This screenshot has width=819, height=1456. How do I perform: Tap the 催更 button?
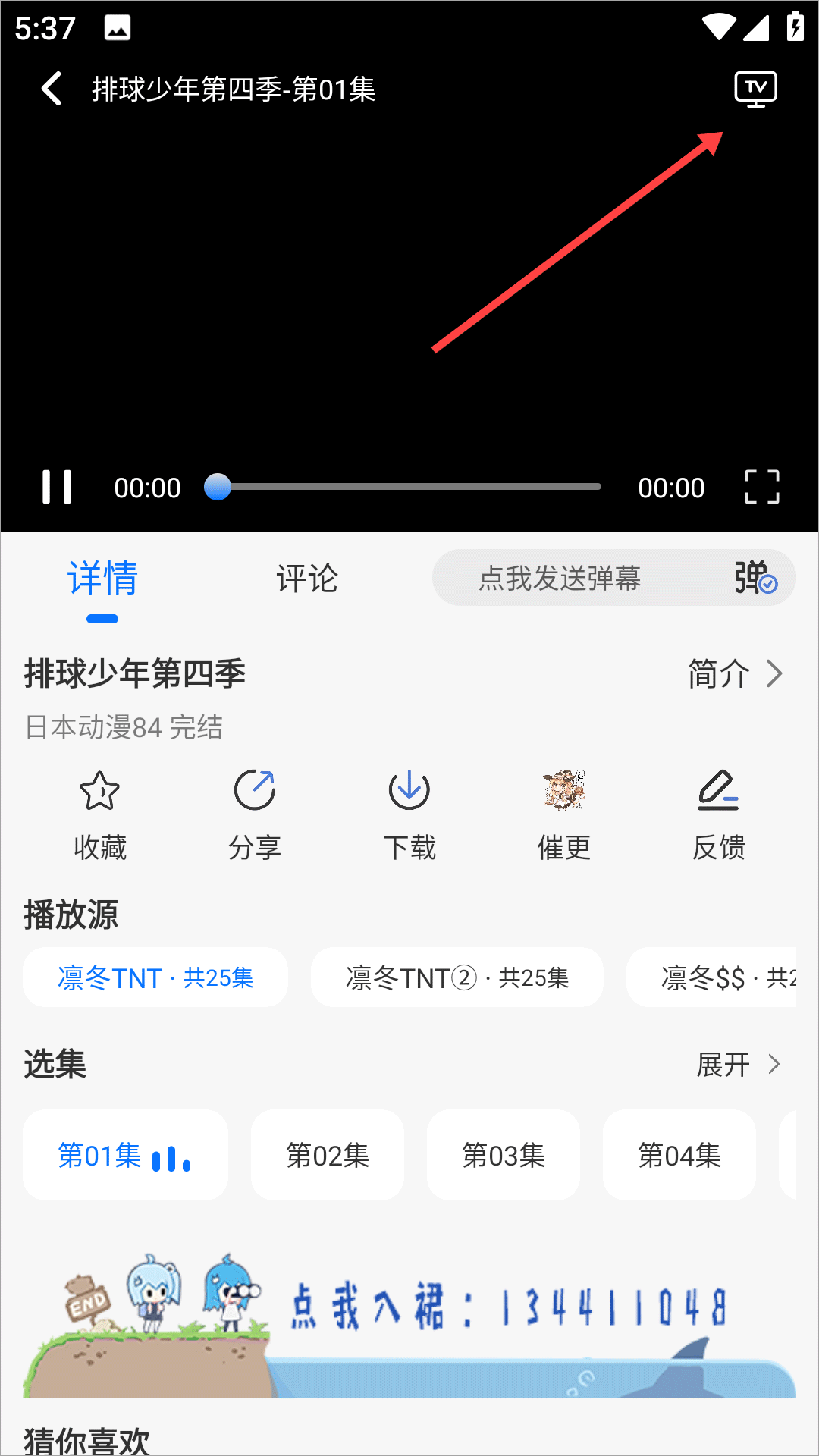pos(564,815)
